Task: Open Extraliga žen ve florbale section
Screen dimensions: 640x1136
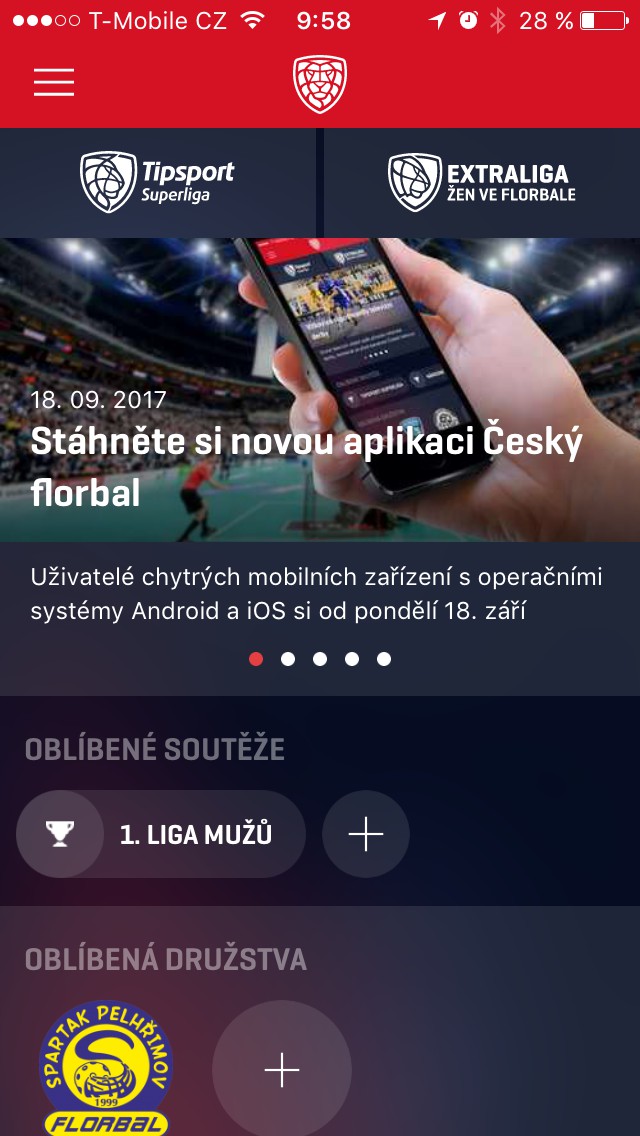Action: pyautogui.click(x=482, y=182)
